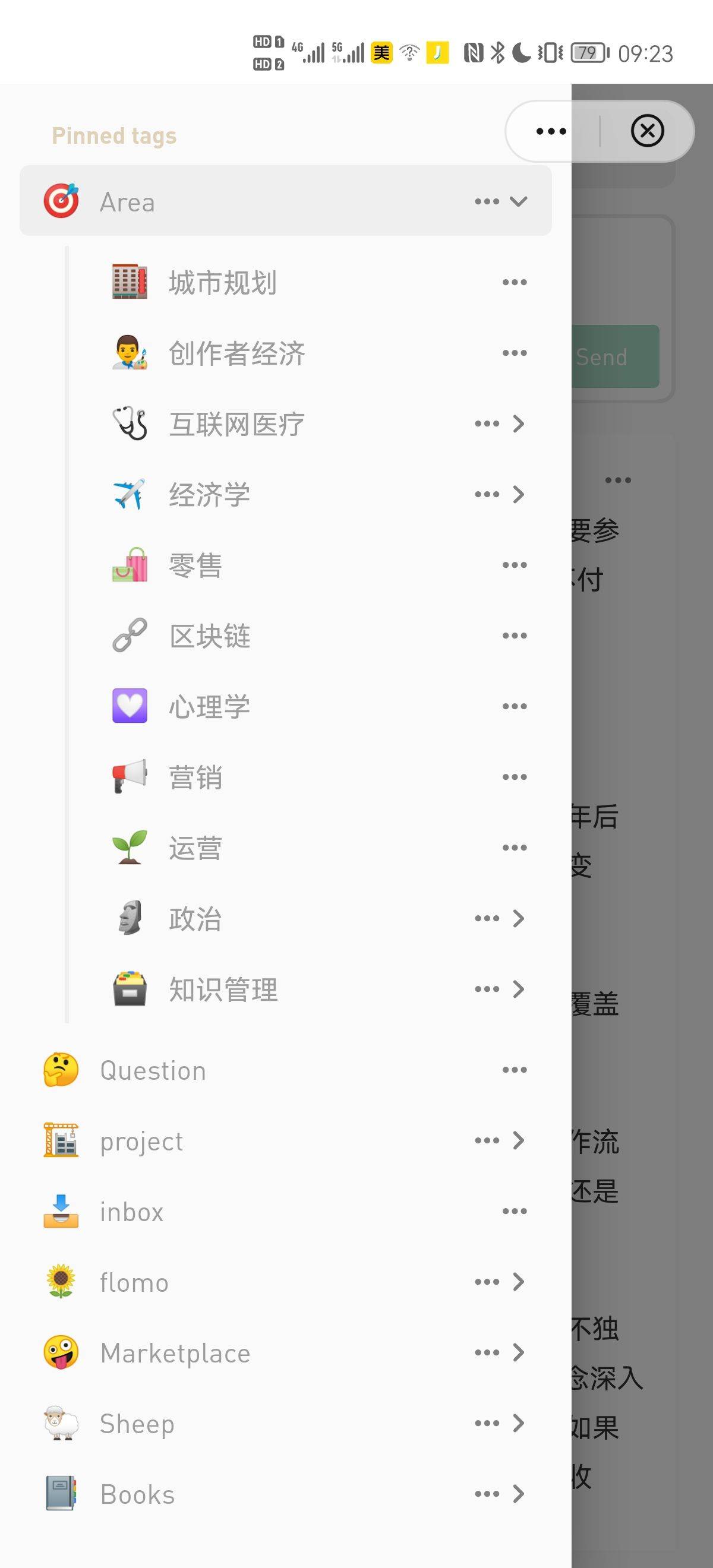
Task: Expand the 互联网医疗 sub-tags
Action: [x=519, y=424]
